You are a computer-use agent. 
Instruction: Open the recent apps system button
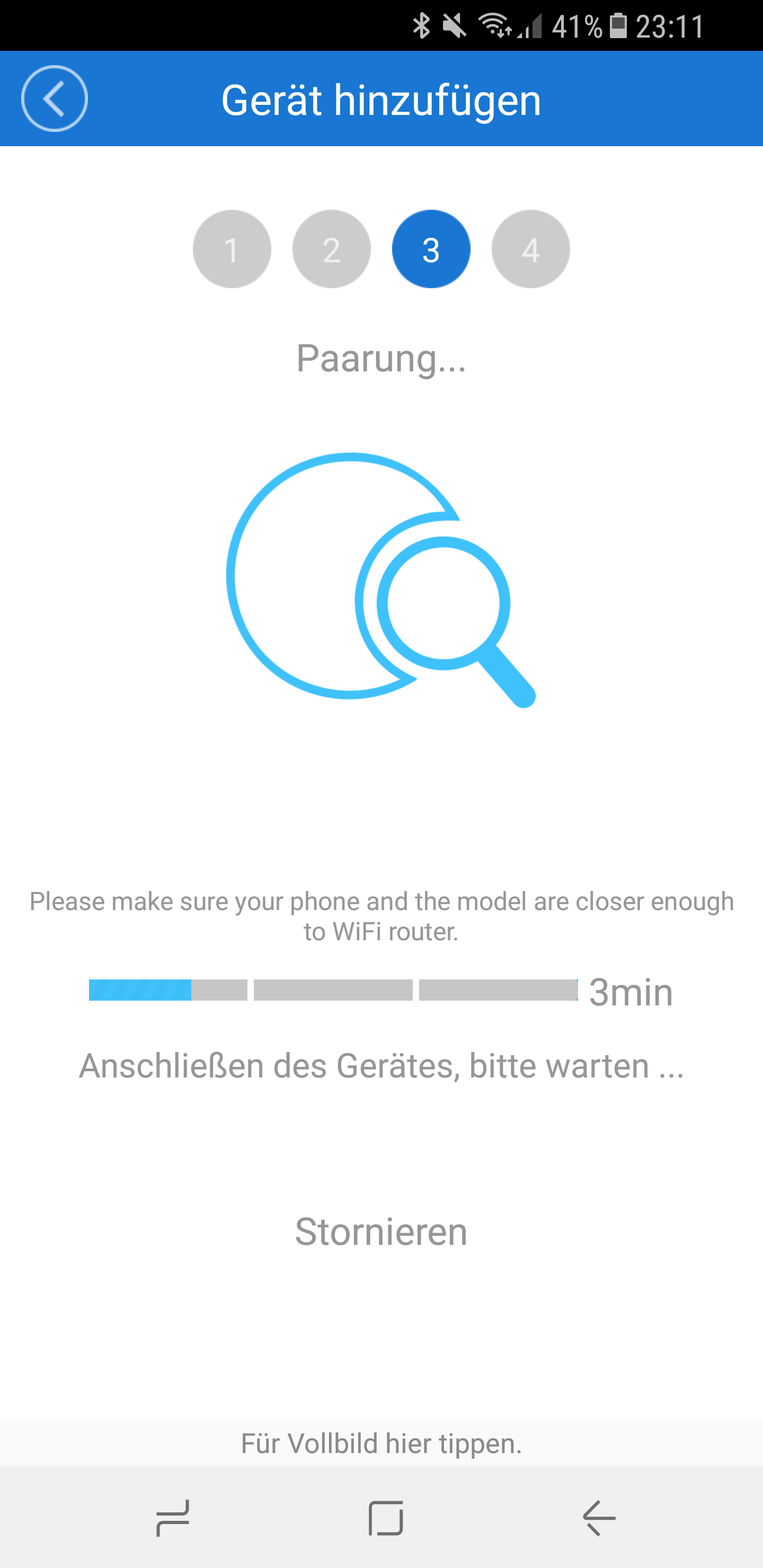[173, 1518]
